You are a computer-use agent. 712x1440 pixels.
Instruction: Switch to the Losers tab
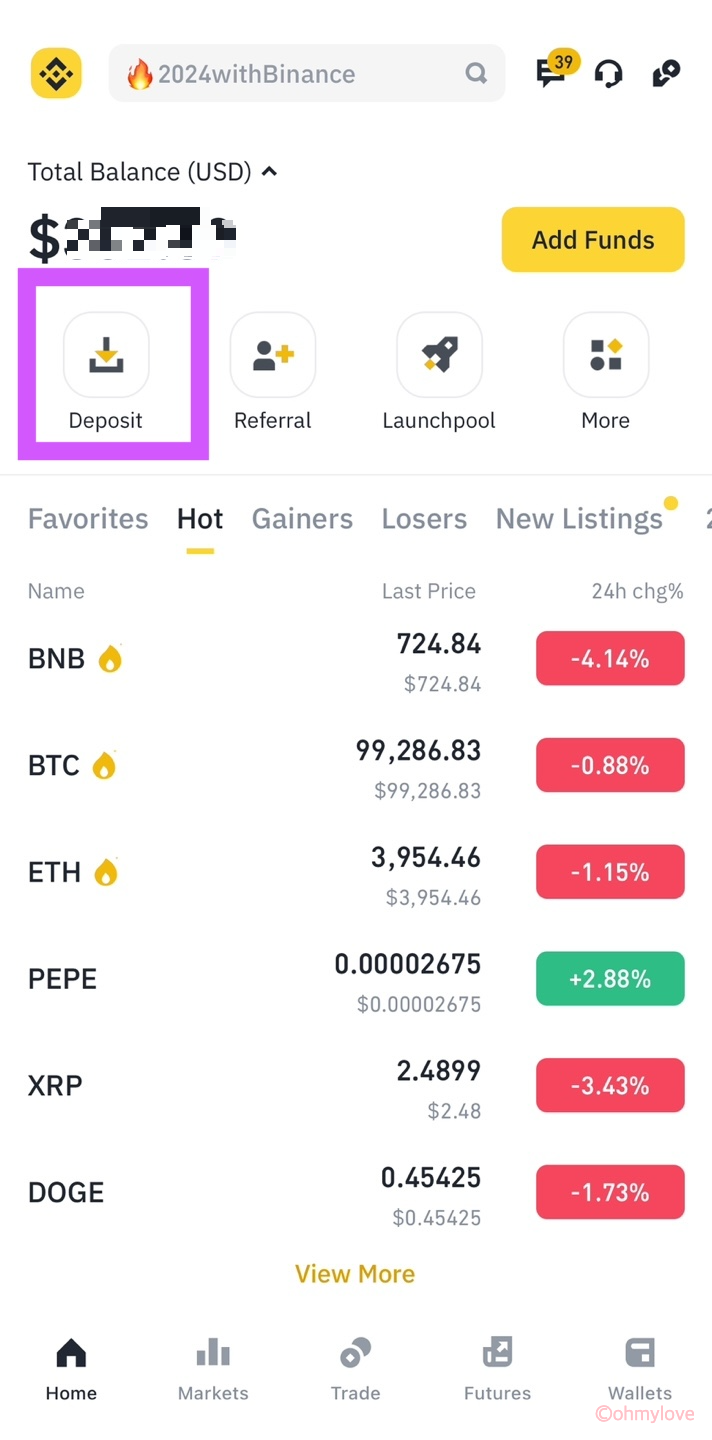coord(424,519)
